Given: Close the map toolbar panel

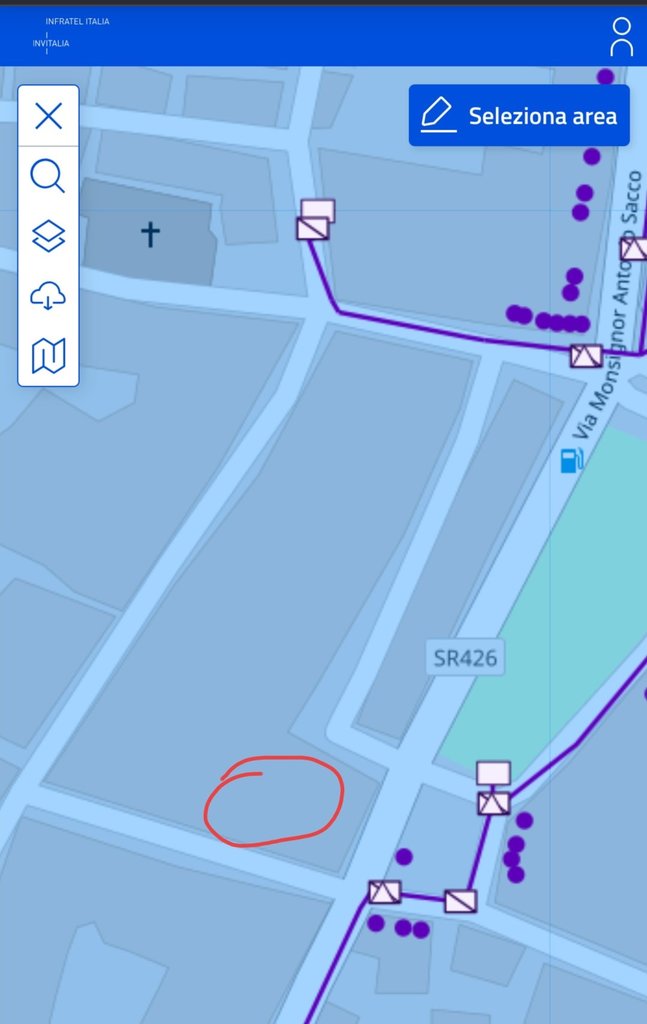Looking at the screenshot, I should pos(48,116).
